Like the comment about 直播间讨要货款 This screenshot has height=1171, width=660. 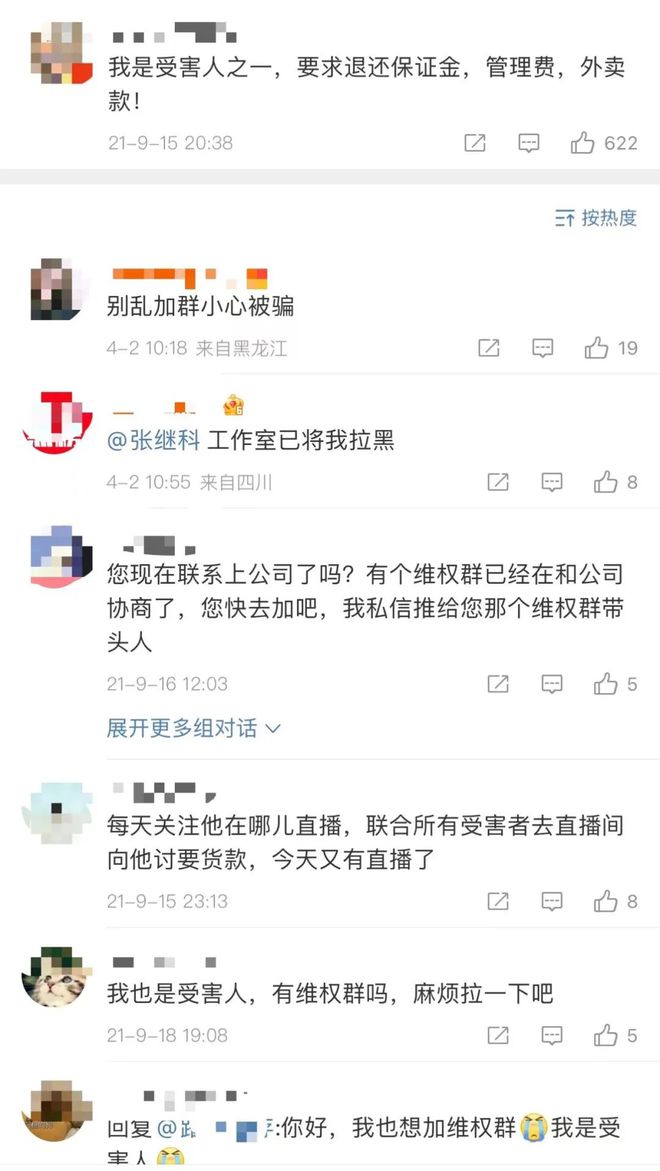pos(606,901)
